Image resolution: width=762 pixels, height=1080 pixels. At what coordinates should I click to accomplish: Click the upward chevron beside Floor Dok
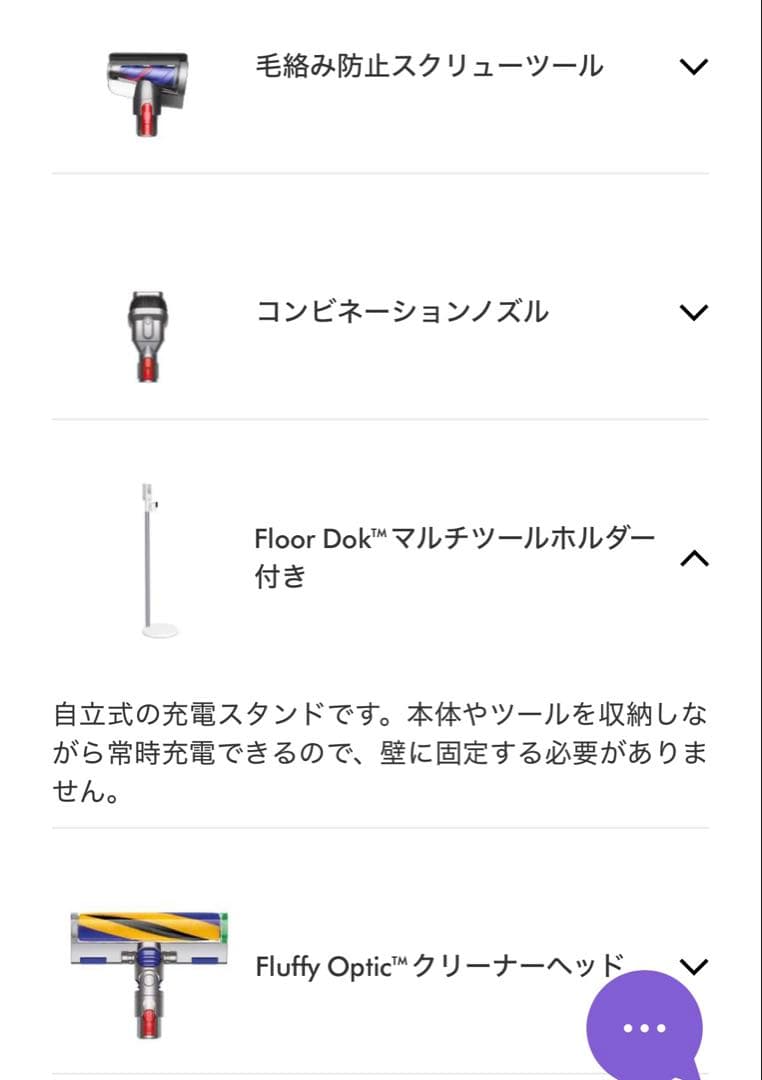click(693, 560)
